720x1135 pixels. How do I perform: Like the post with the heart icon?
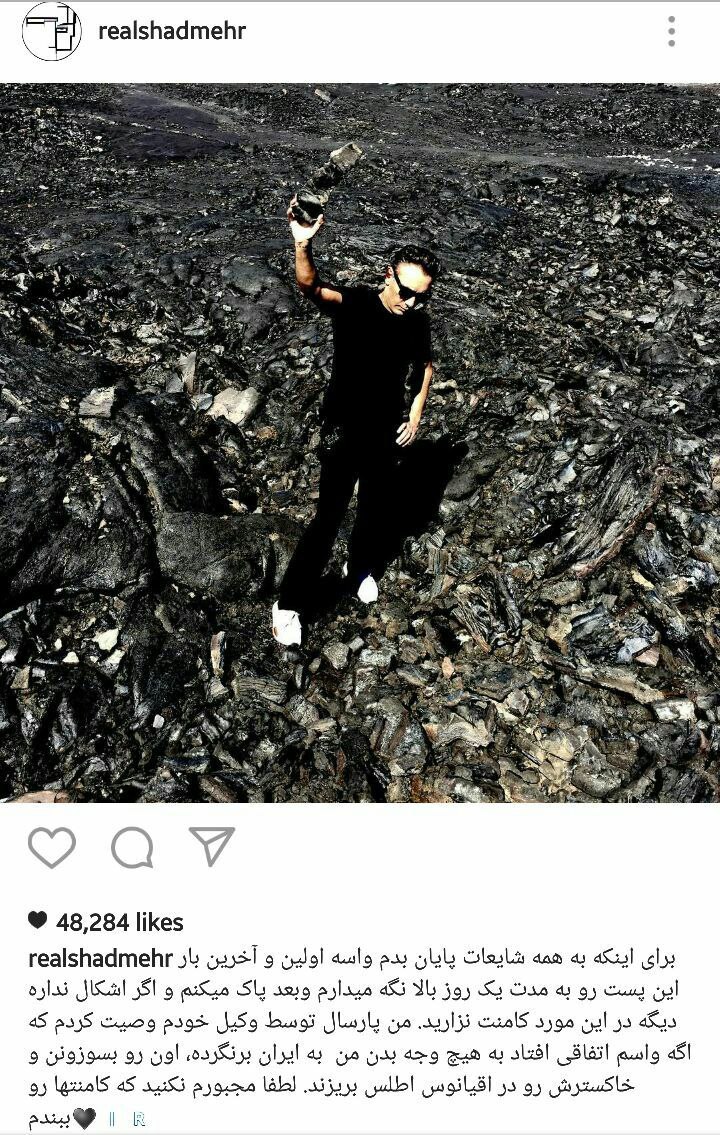coord(52,847)
